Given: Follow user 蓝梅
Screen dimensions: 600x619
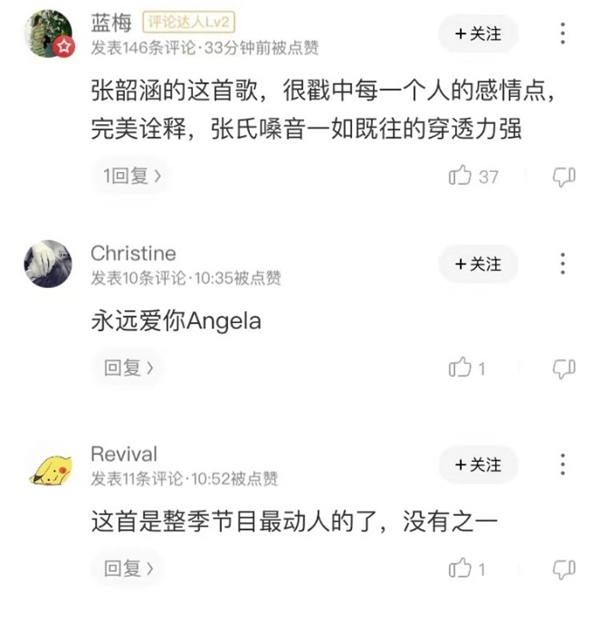Looking at the screenshot, I should click(478, 34).
